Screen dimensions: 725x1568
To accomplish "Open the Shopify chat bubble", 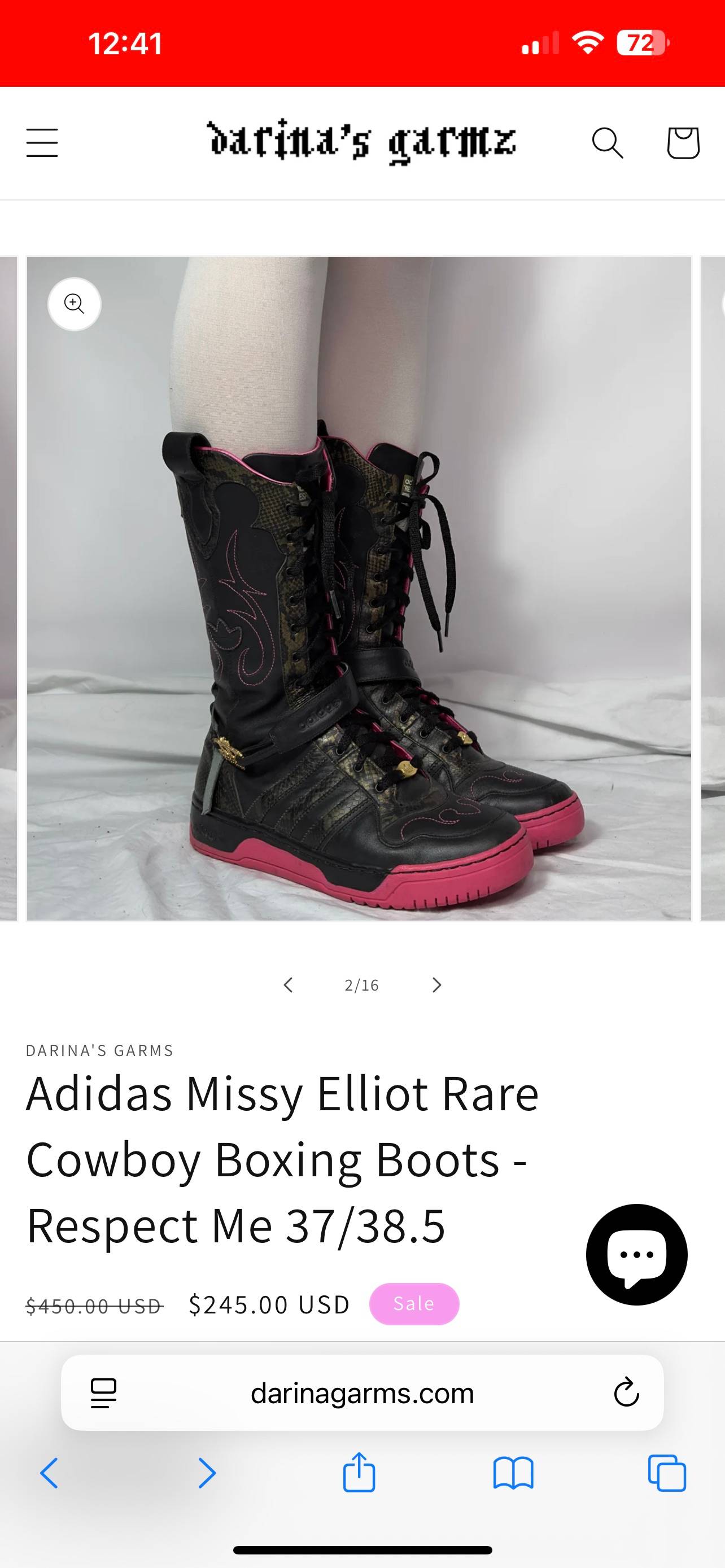I will 636,1255.
